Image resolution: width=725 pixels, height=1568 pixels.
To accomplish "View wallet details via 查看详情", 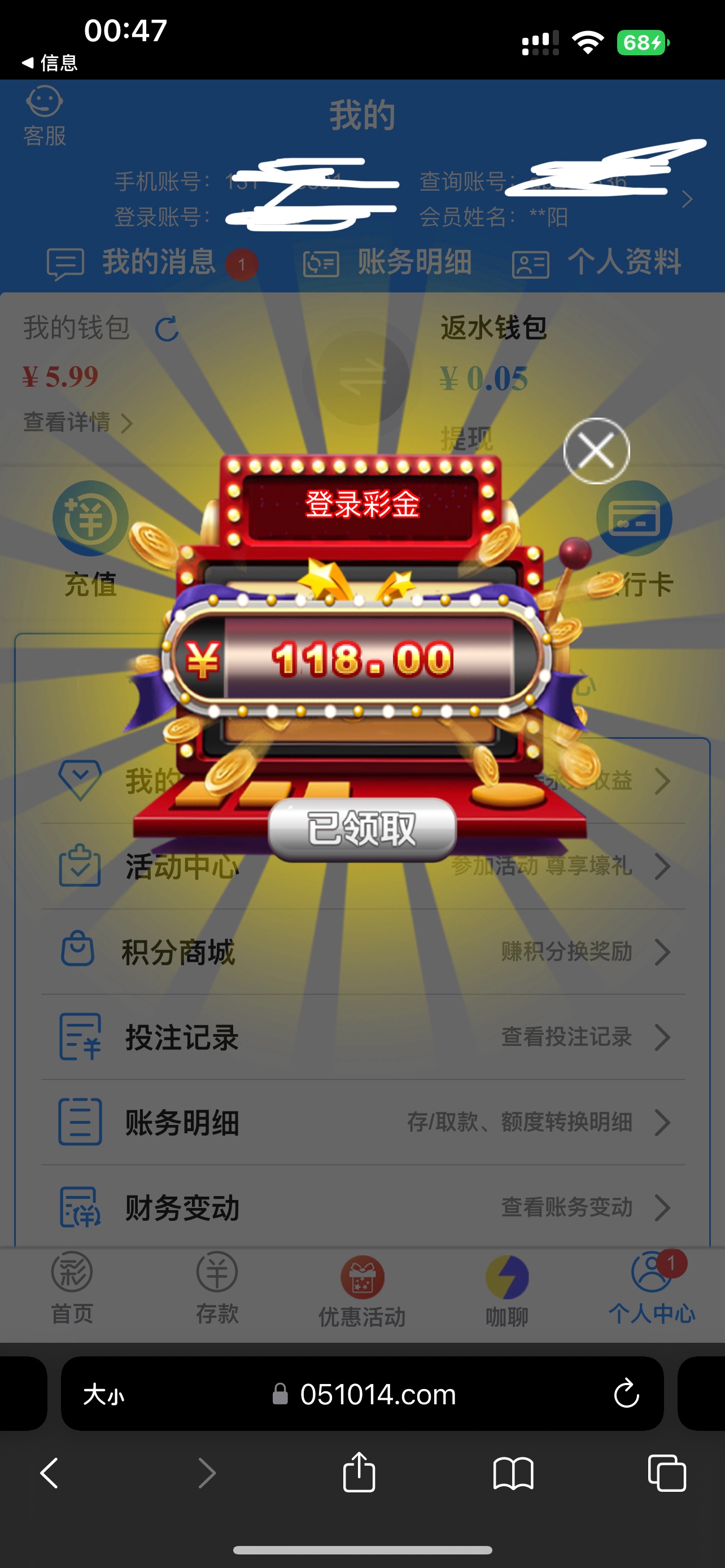I will point(77,422).
